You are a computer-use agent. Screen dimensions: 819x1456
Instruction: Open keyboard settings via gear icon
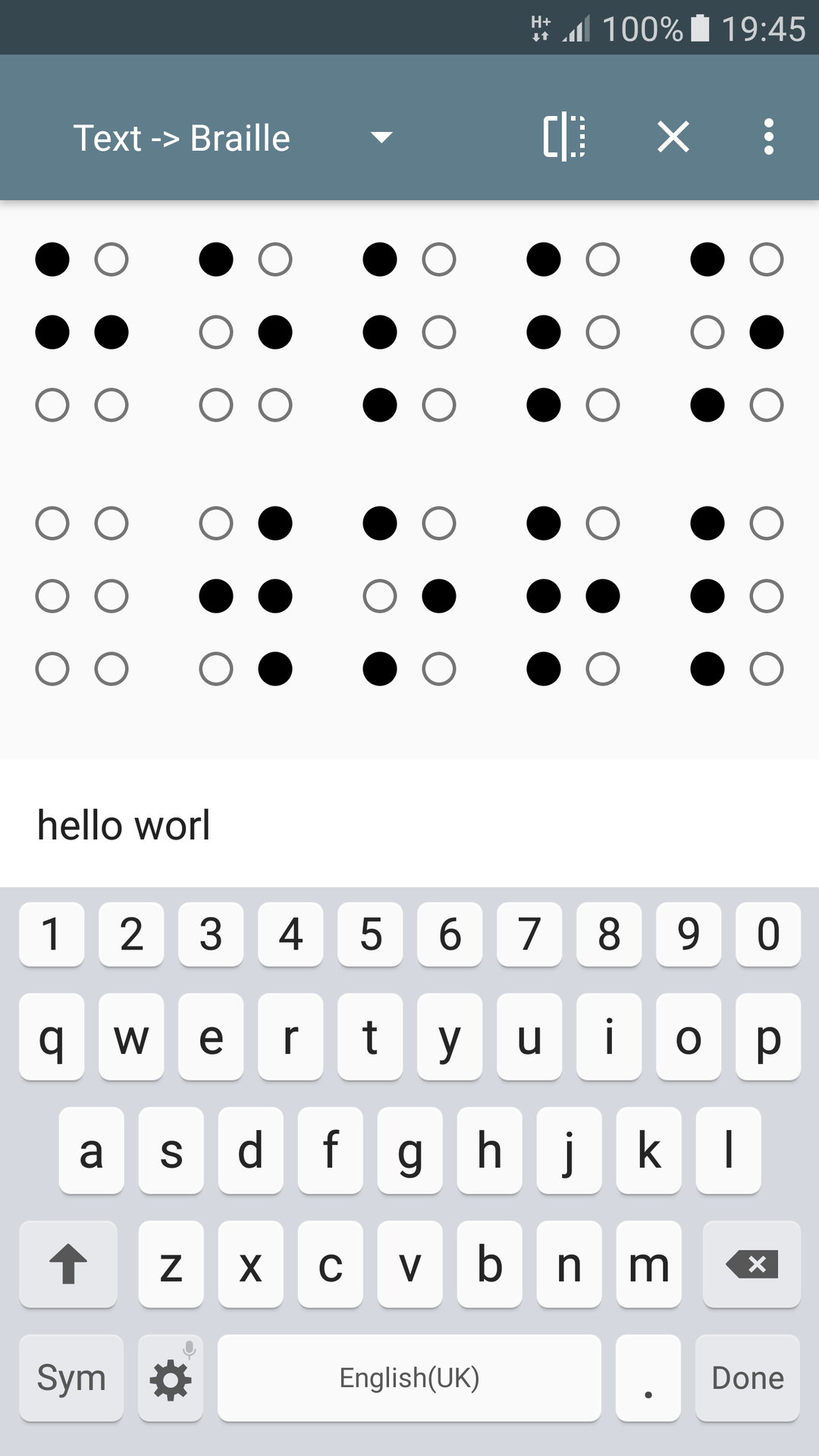[170, 1378]
